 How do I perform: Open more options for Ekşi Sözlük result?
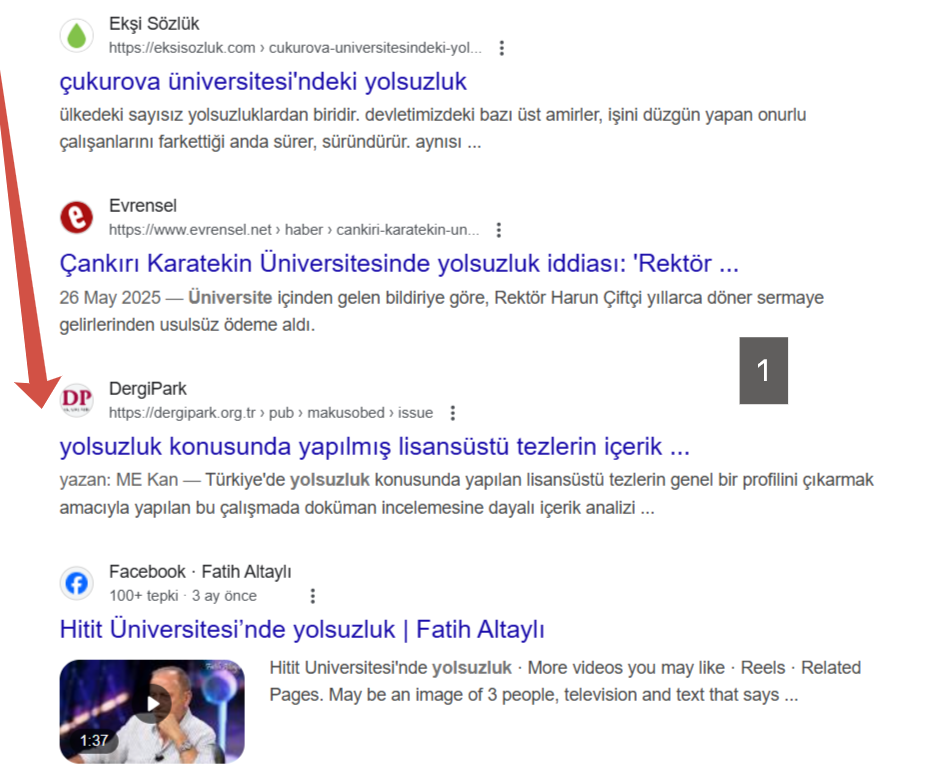pos(502,48)
